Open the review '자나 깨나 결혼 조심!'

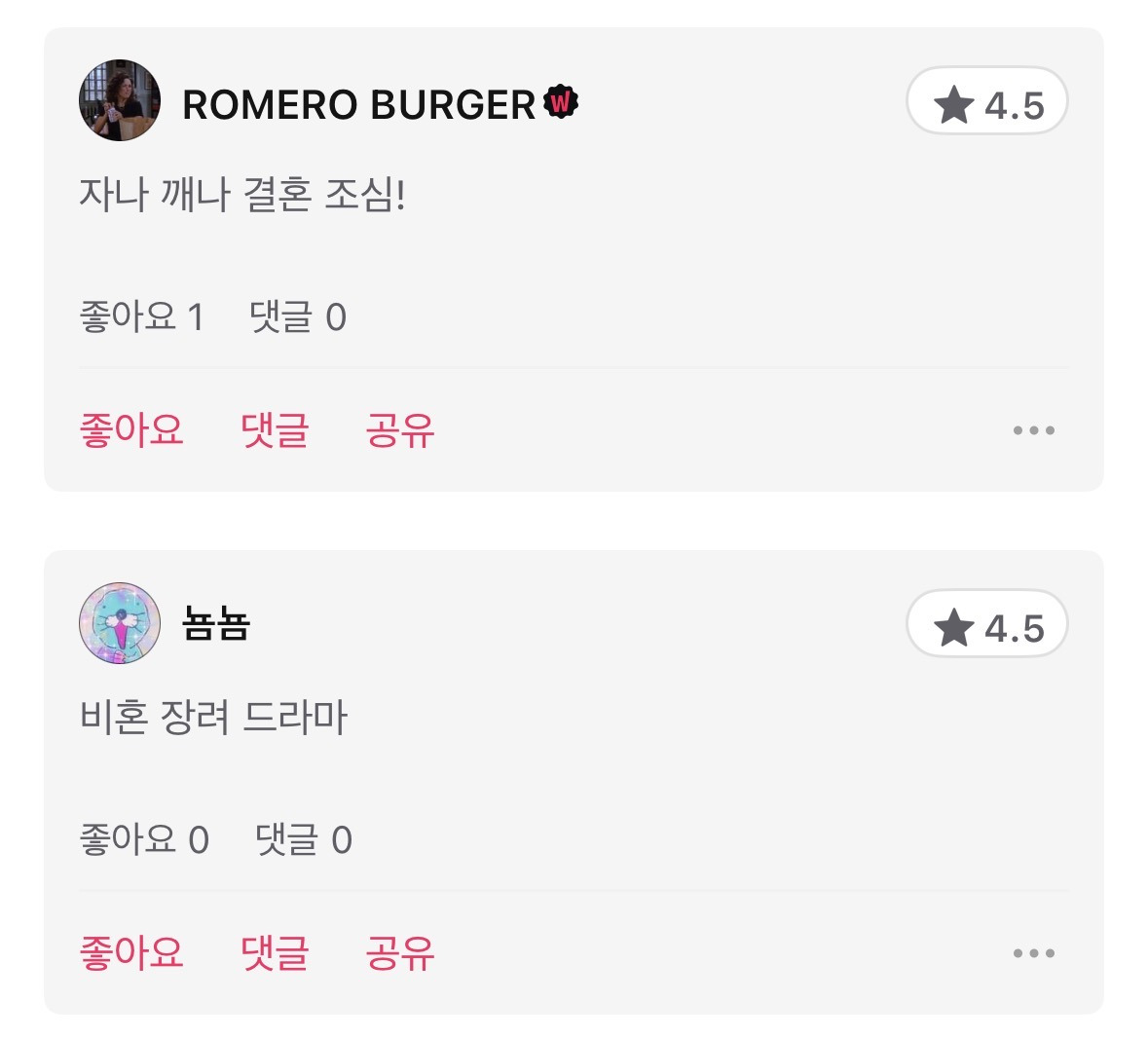click(241, 195)
